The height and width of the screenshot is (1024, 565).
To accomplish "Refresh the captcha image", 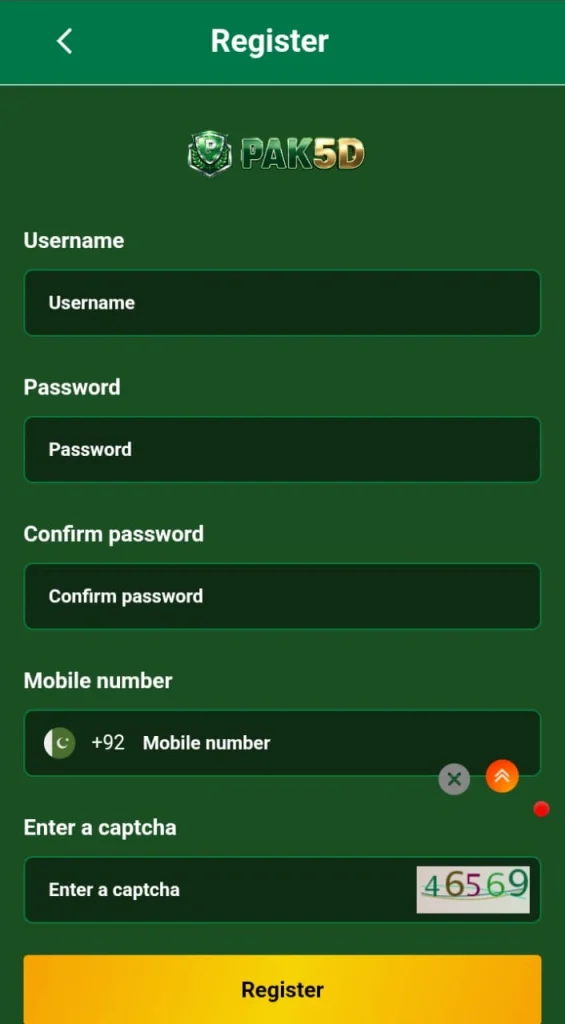I will 473,889.
